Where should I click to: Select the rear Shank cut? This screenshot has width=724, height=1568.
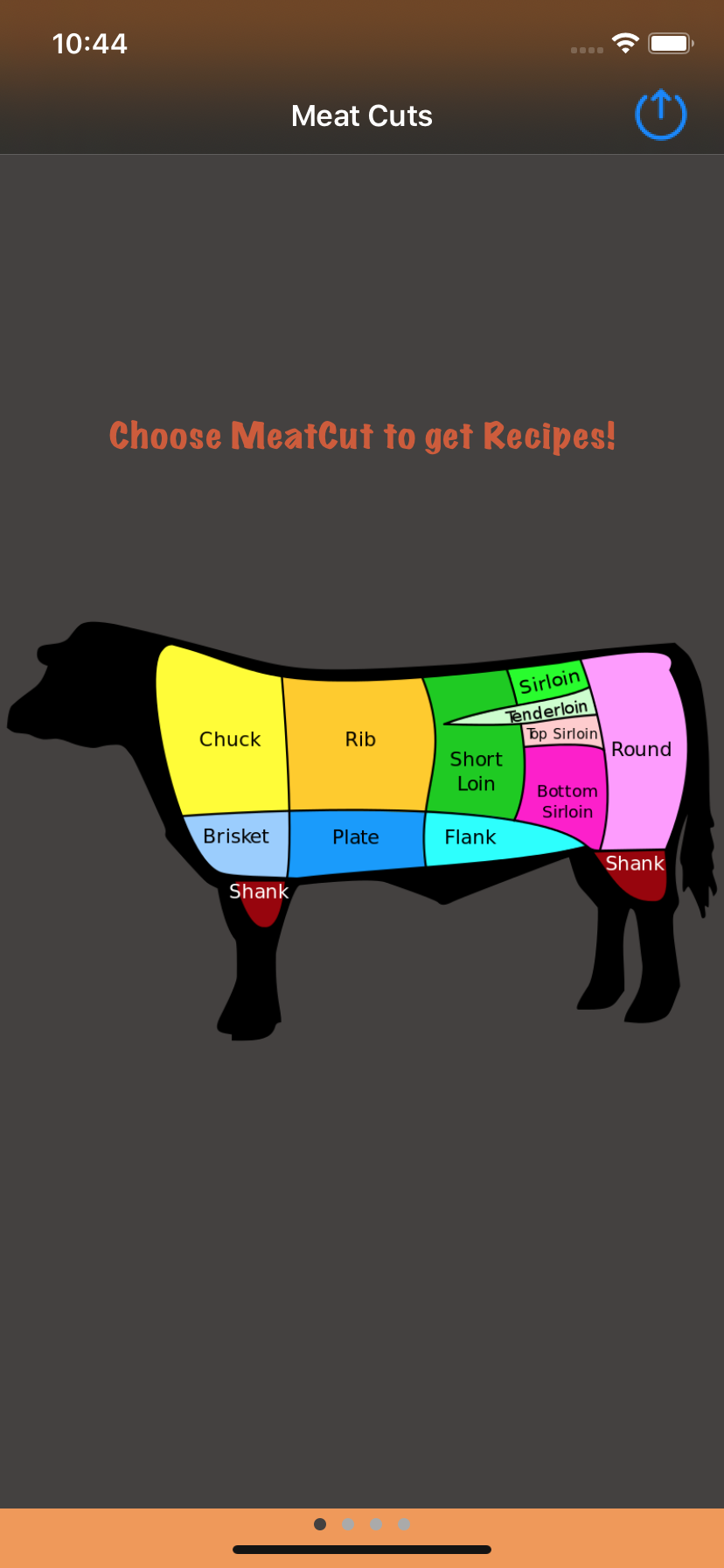[x=634, y=864]
